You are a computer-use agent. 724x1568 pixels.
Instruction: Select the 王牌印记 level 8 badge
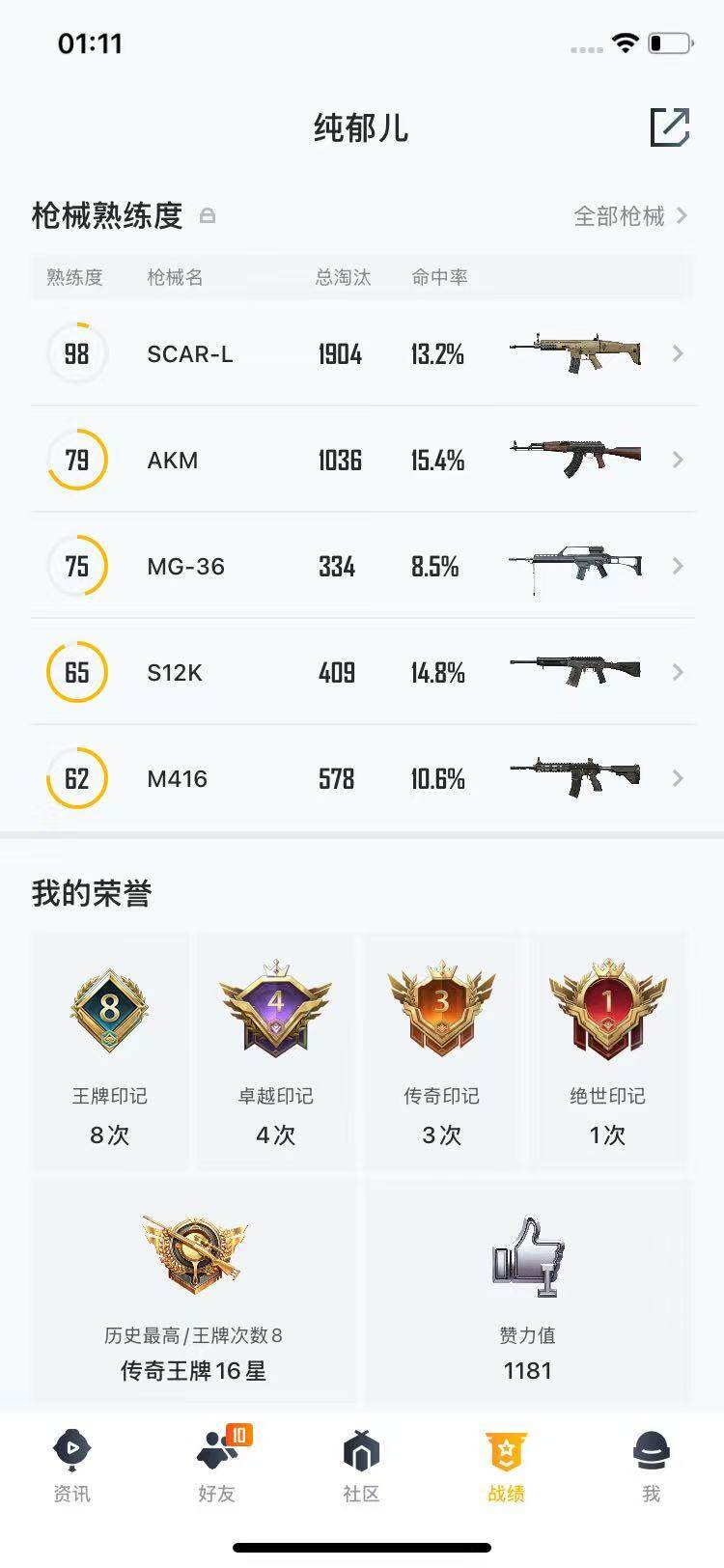point(109,1008)
